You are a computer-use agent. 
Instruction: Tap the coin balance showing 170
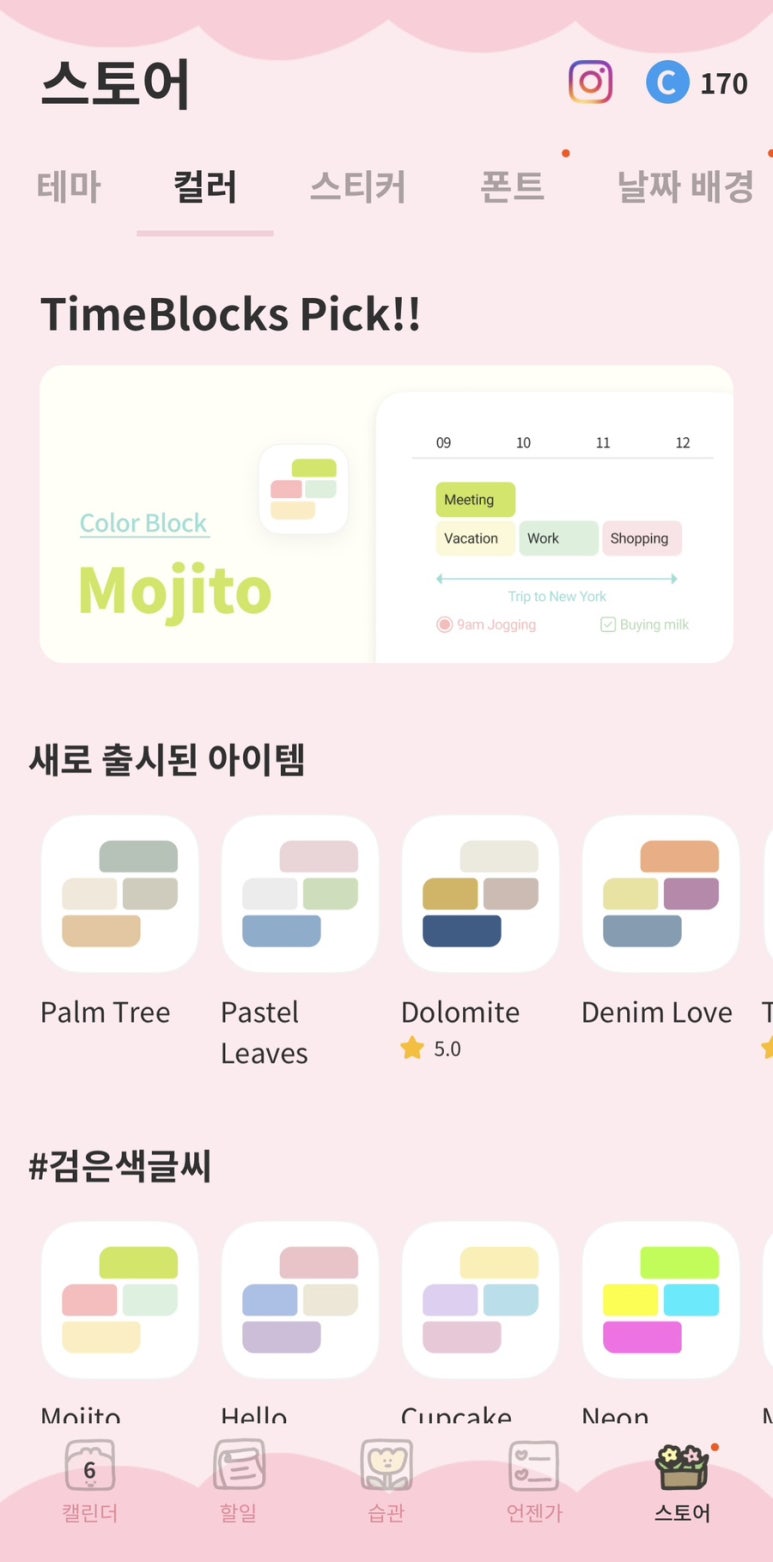(x=697, y=83)
